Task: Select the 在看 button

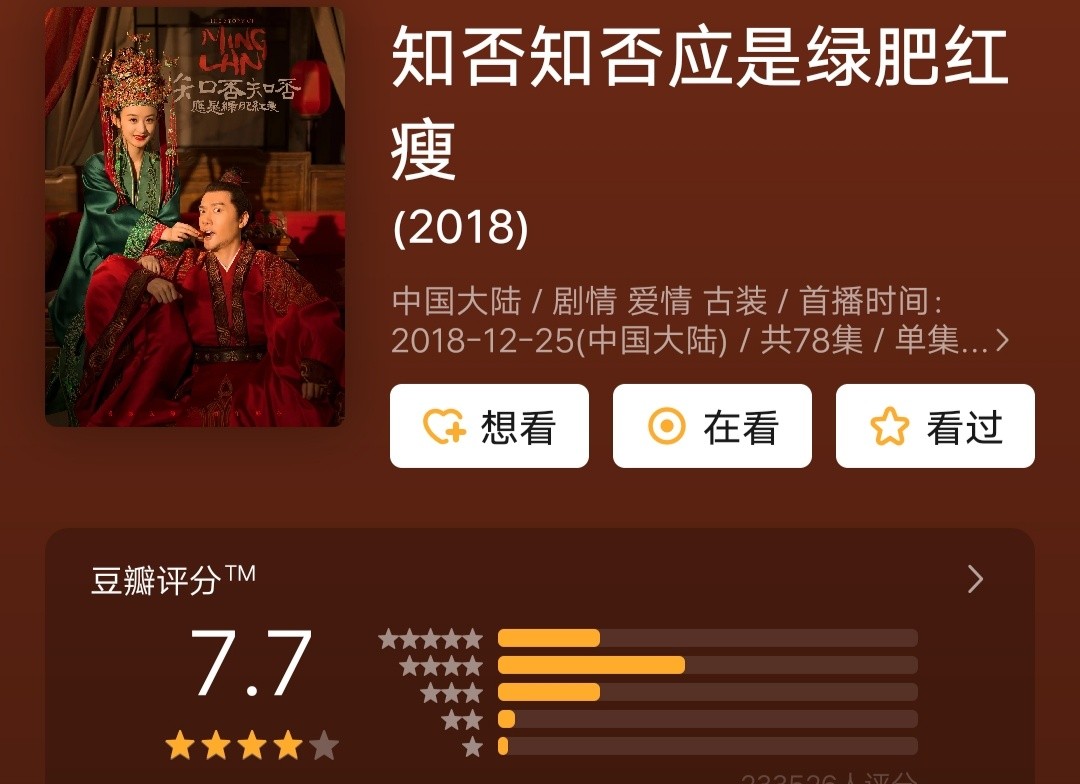Action: click(x=712, y=427)
